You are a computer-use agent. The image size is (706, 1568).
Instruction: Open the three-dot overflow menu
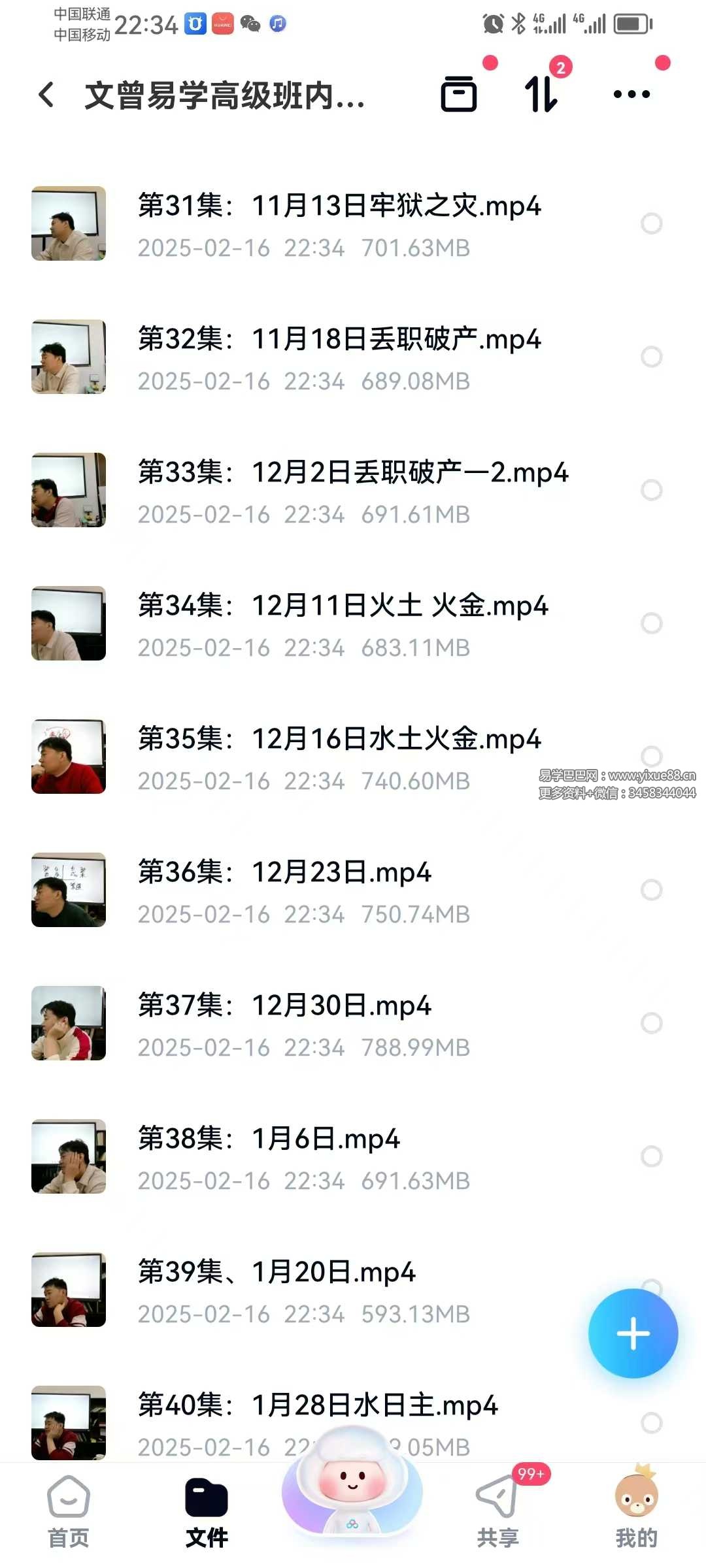pos(631,95)
